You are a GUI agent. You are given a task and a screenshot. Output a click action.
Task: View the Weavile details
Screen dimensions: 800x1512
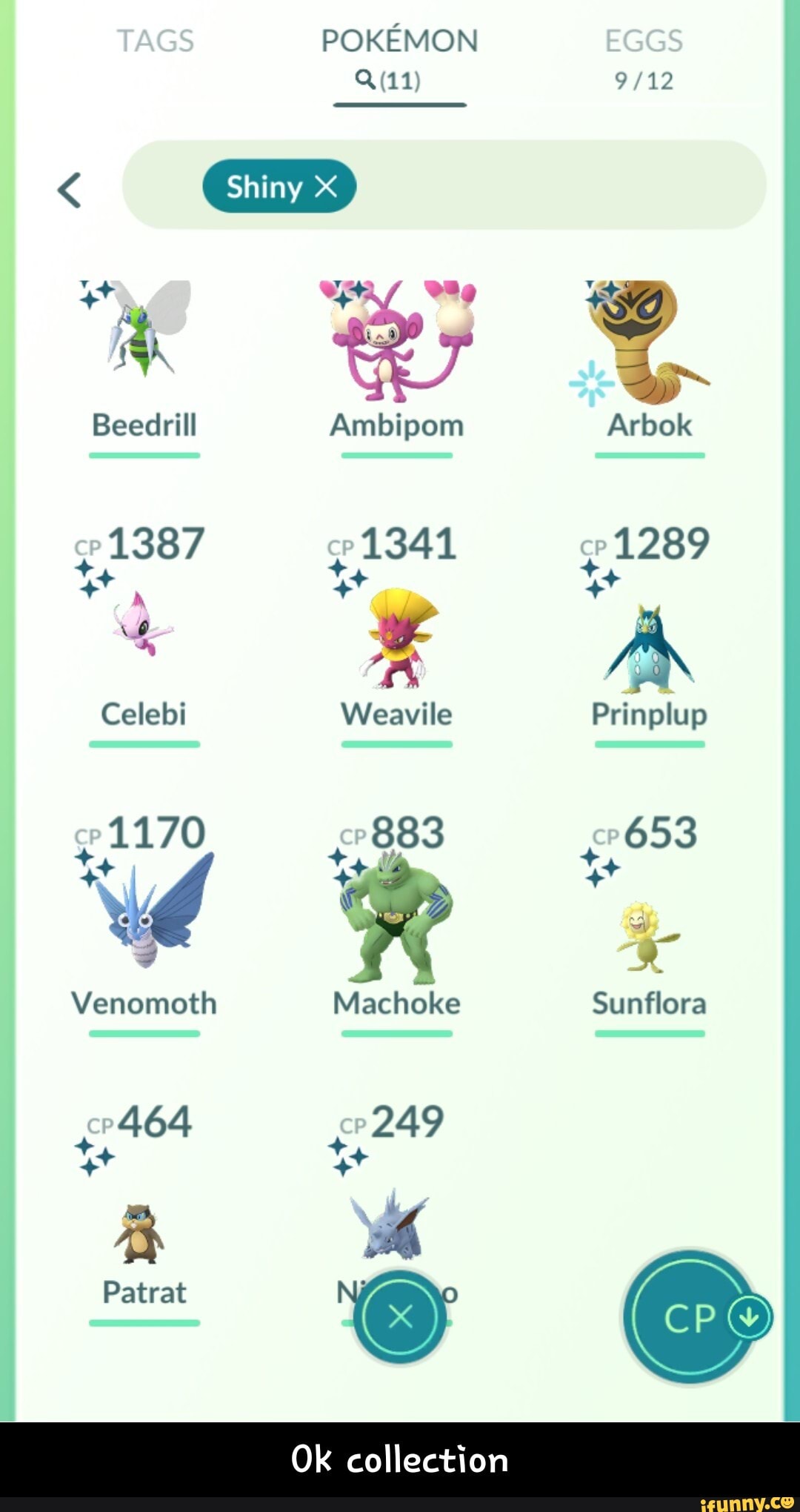[x=397, y=637]
